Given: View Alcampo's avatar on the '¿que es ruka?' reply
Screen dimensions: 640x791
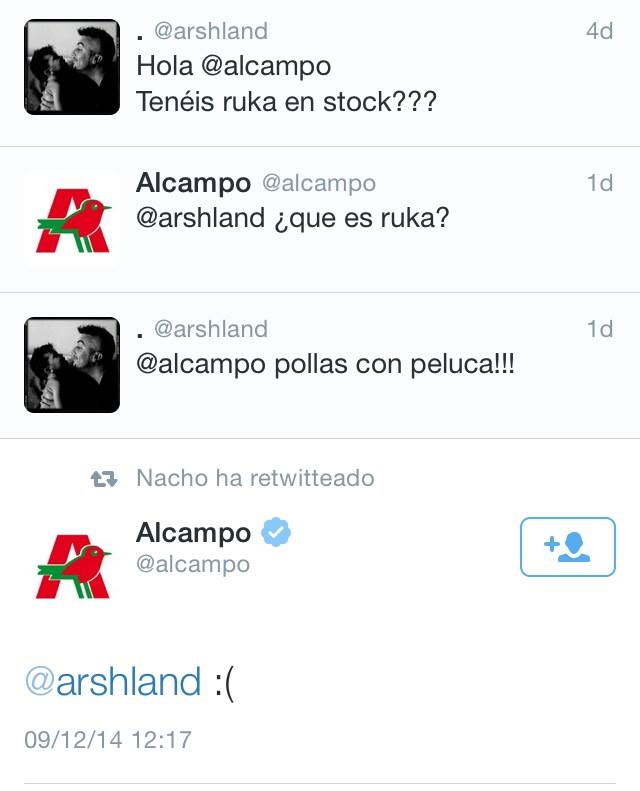Looking at the screenshot, I should [x=72, y=219].
